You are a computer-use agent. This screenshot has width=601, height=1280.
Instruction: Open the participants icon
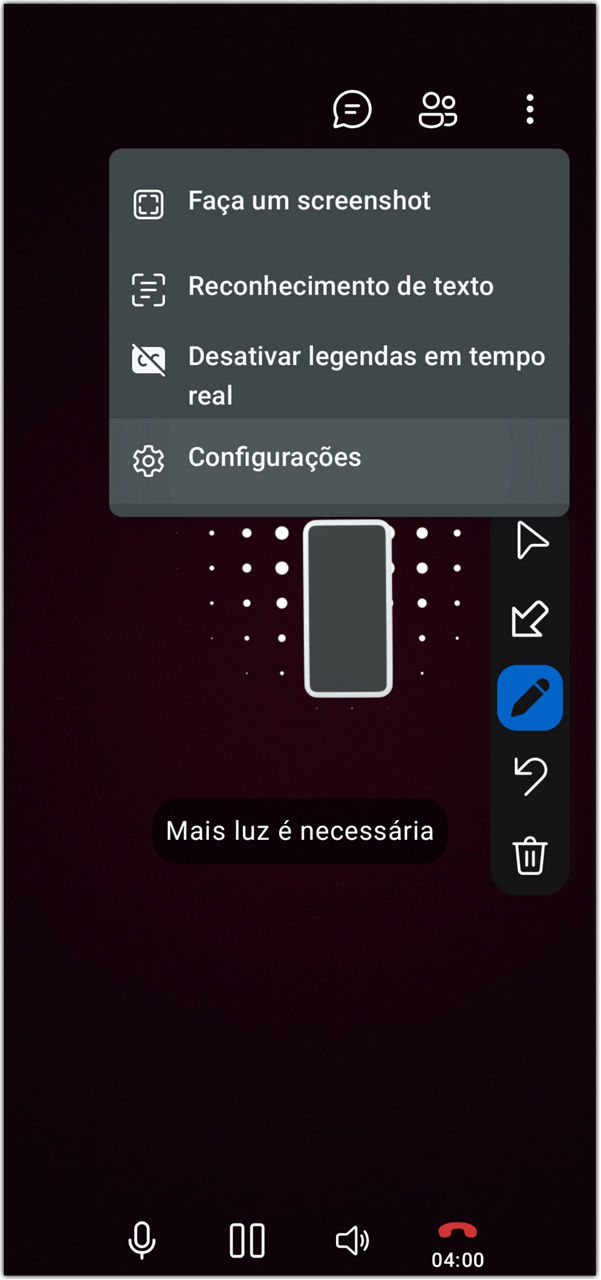438,109
